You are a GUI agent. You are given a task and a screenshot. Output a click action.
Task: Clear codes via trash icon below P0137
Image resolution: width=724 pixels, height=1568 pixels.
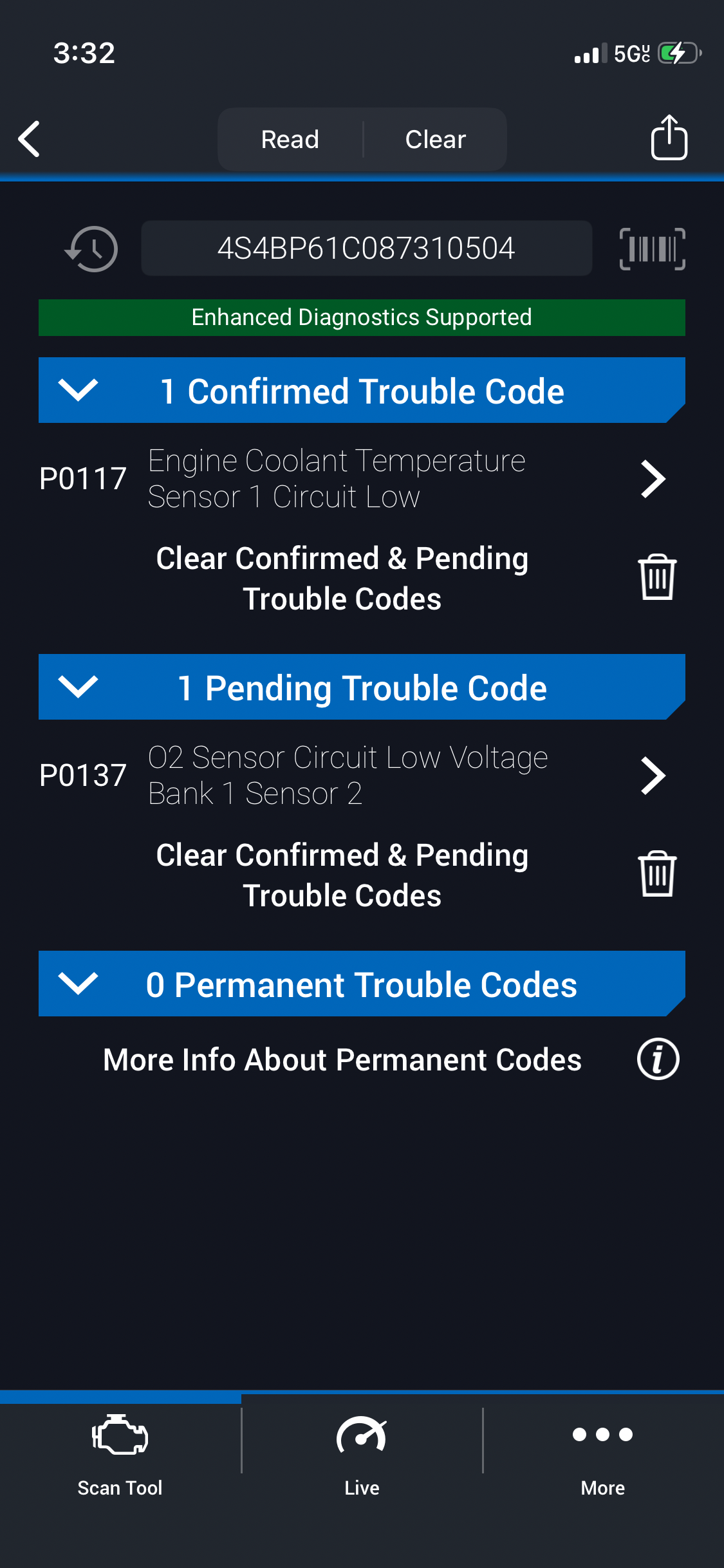click(x=657, y=874)
